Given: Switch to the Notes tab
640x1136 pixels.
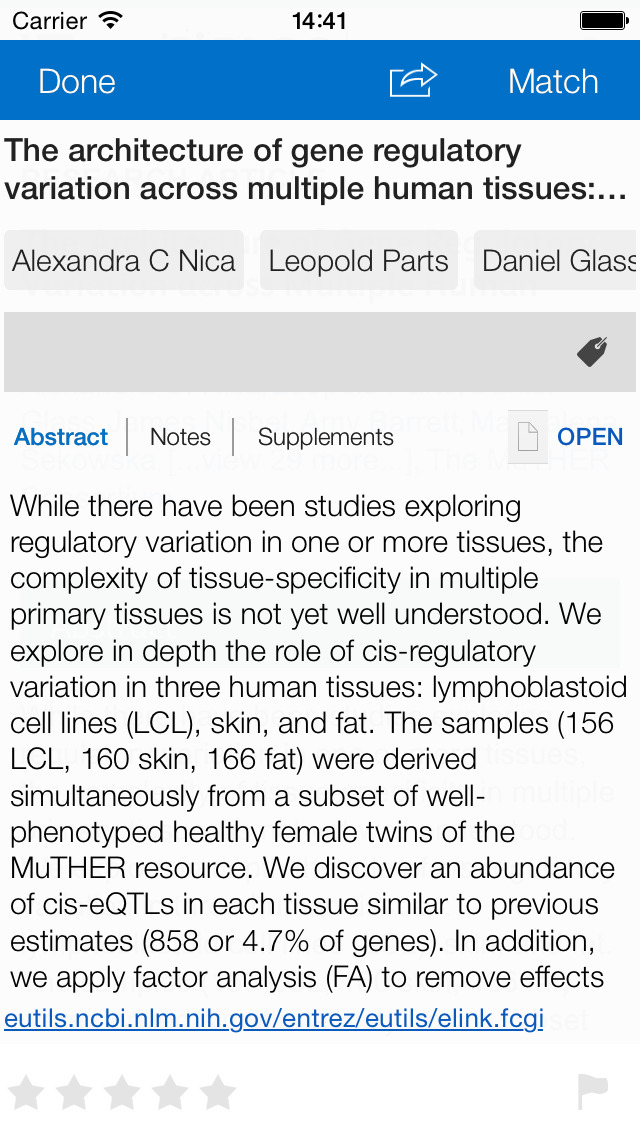Looking at the screenshot, I should pos(180,437).
